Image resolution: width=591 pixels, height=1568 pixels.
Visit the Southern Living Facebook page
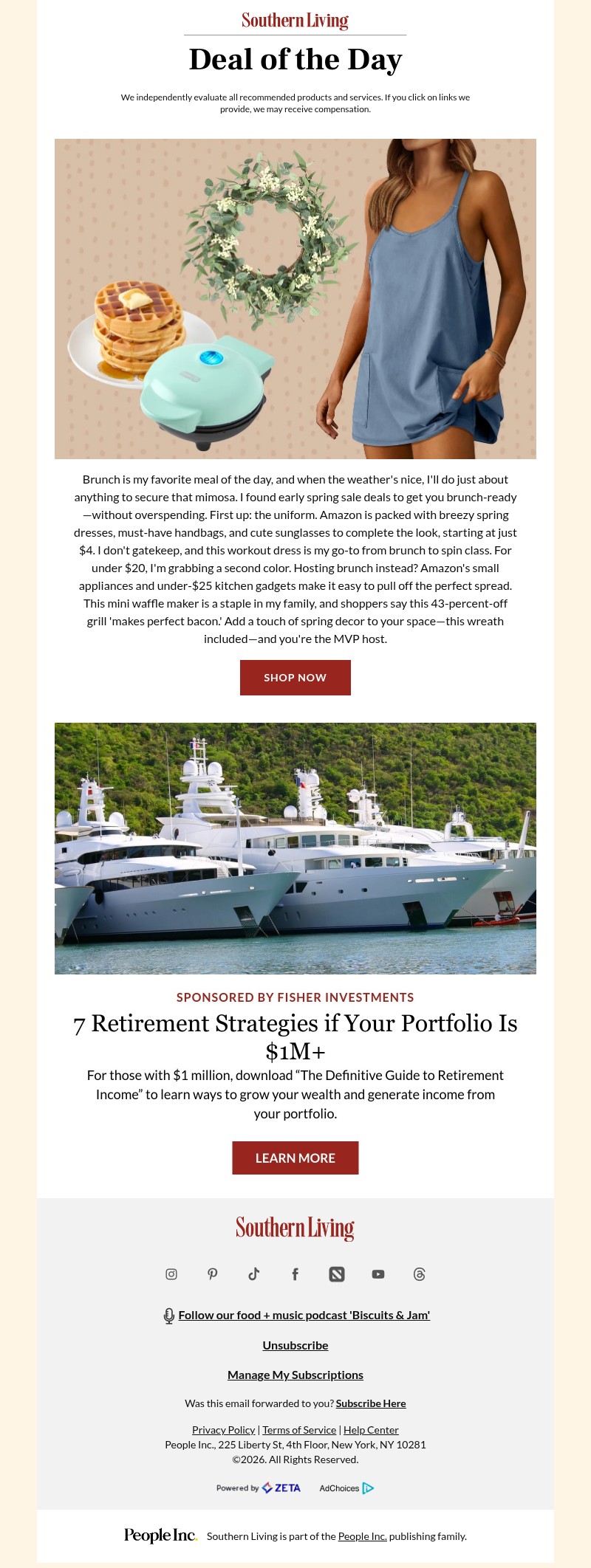click(x=295, y=1274)
